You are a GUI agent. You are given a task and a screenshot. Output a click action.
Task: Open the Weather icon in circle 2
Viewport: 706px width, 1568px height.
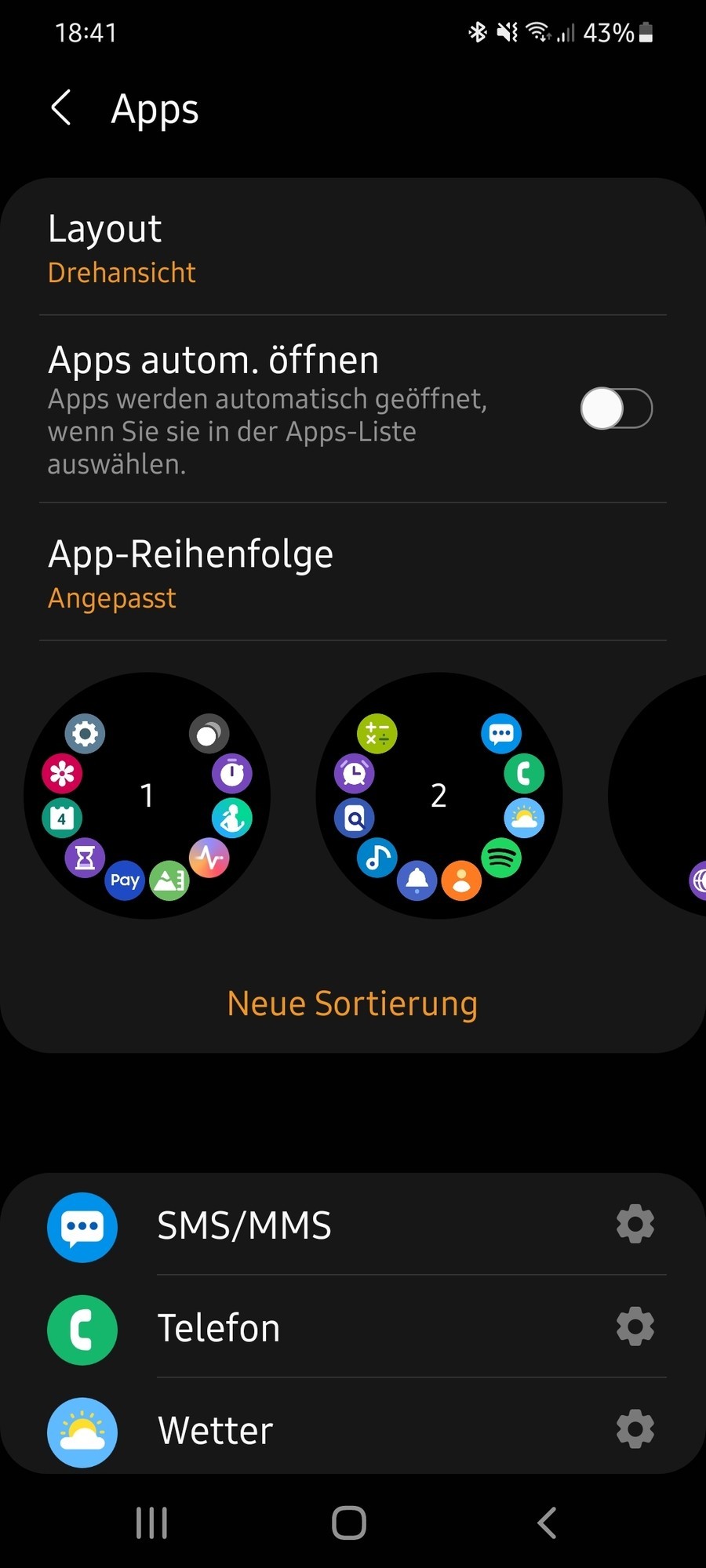[524, 818]
